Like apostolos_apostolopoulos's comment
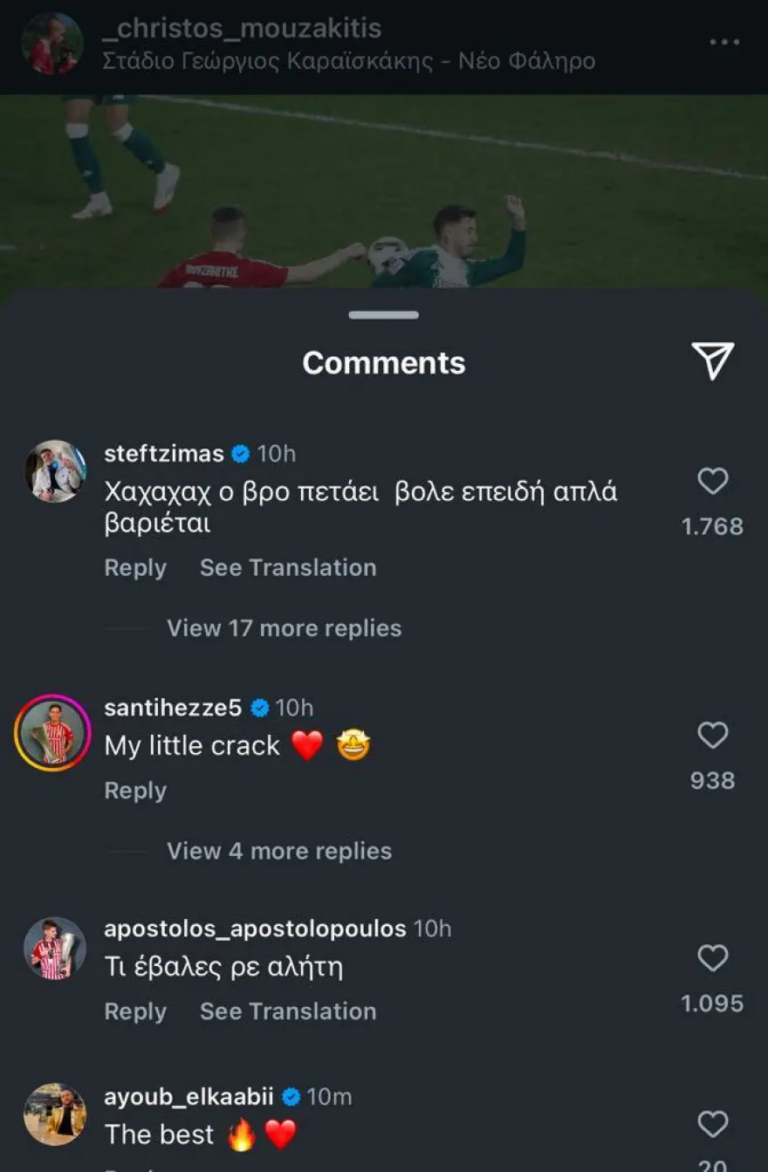Image resolution: width=768 pixels, height=1172 pixels. tap(712, 960)
